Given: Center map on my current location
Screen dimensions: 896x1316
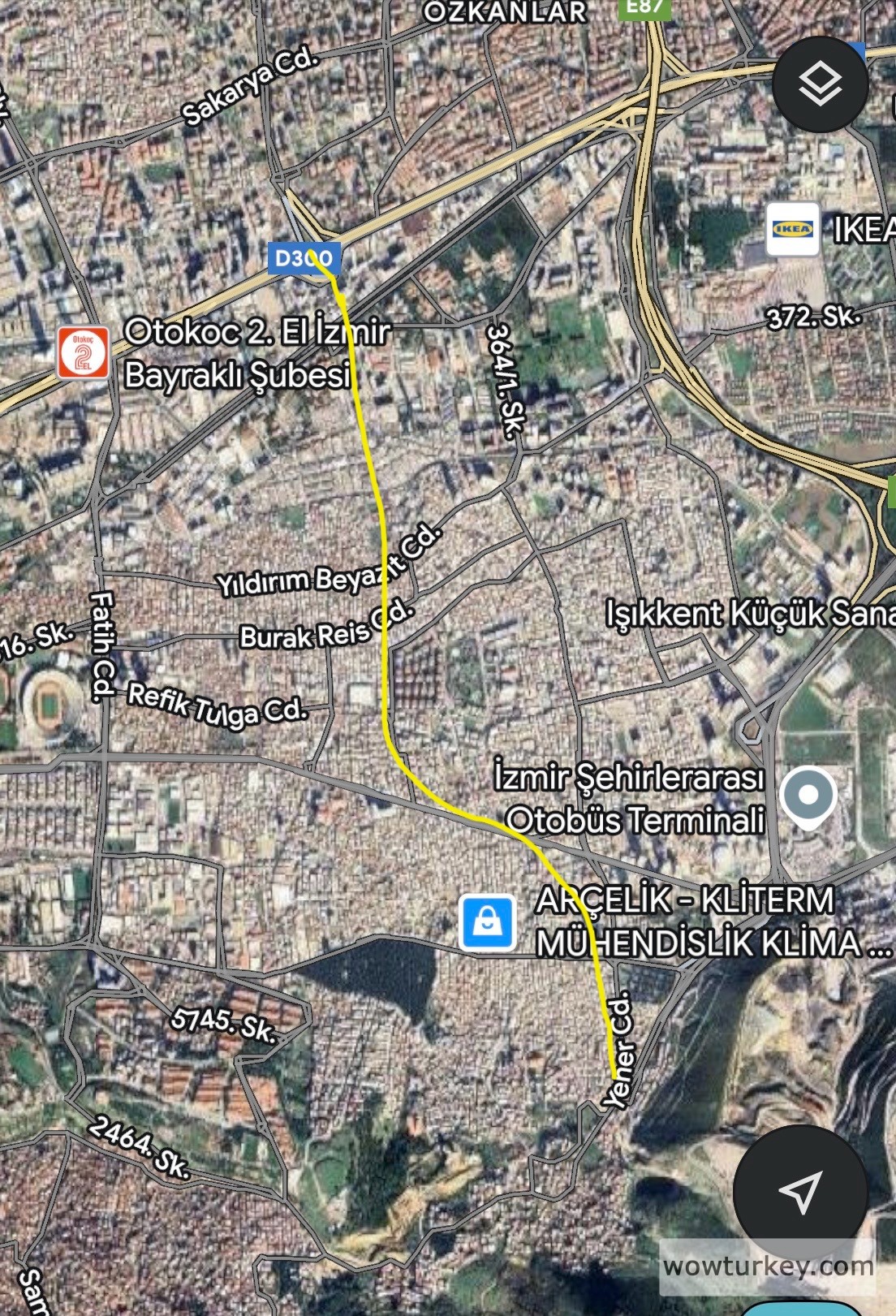Looking at the screenshot, I should (x=800, y=1193).
